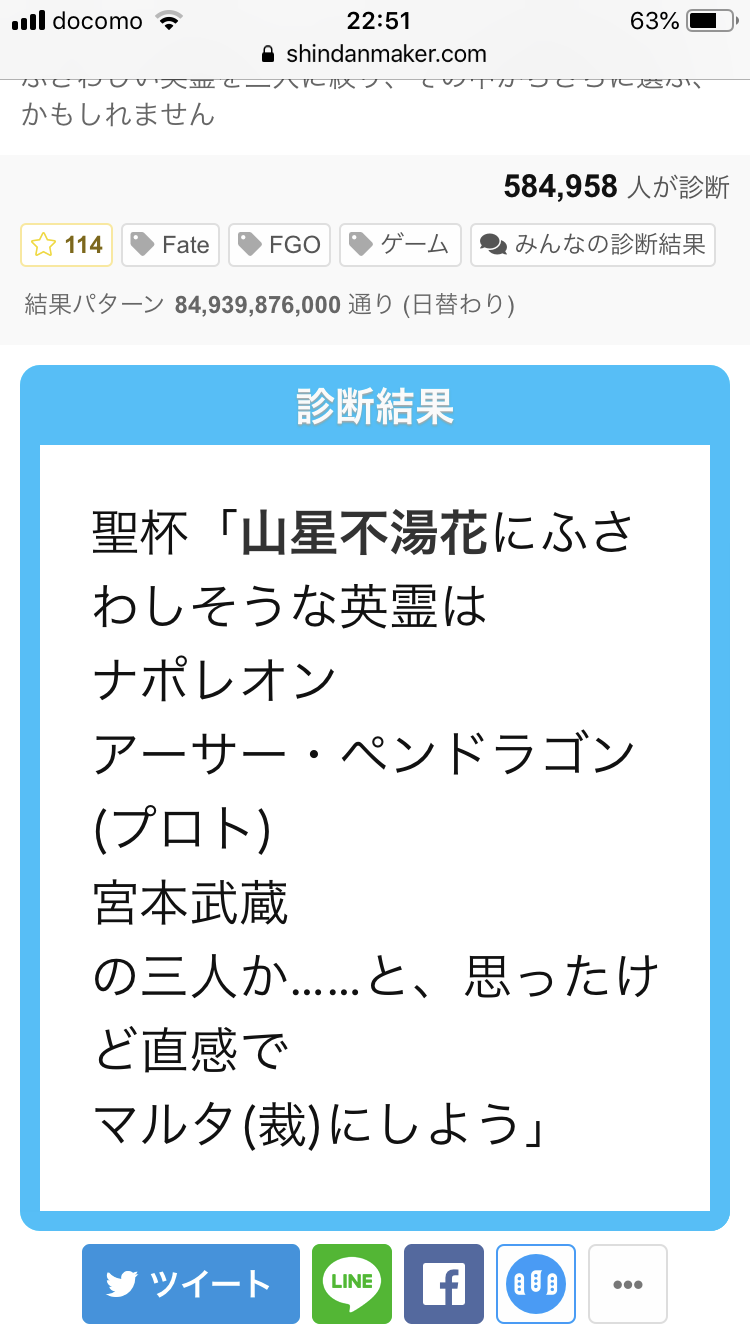Select the ゲーム tag

pos(400,245)
